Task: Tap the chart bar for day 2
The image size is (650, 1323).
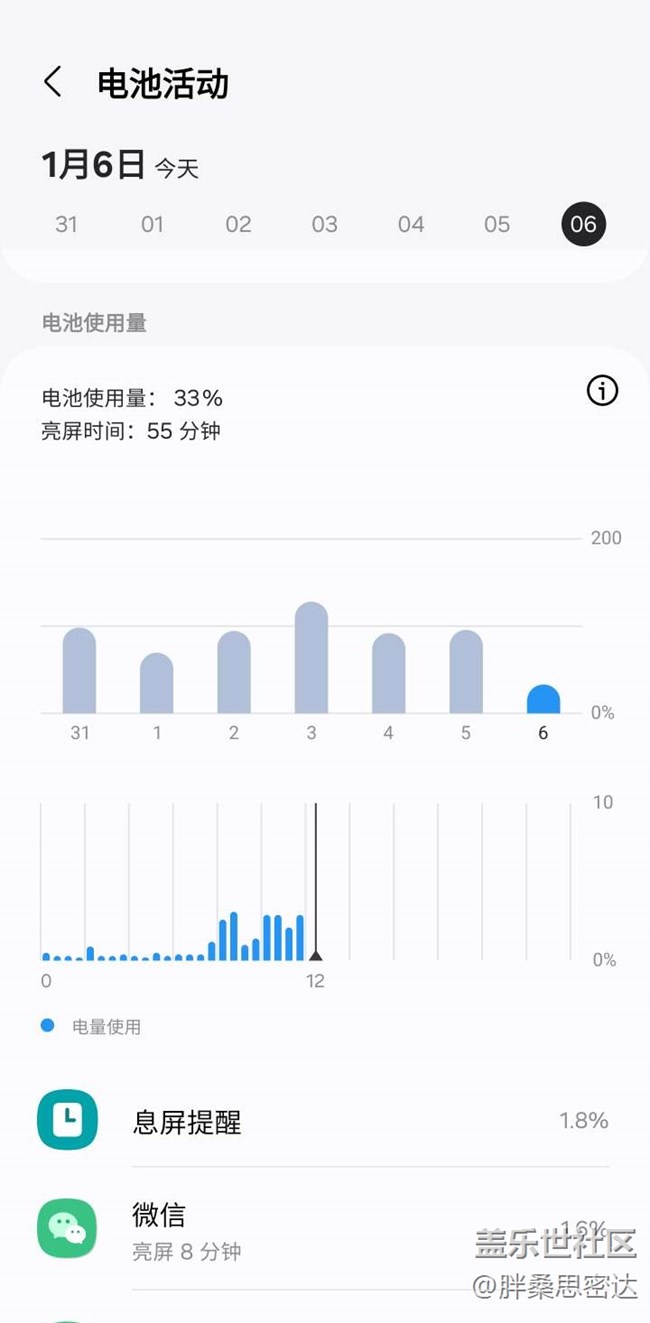Action: [234, 673]
